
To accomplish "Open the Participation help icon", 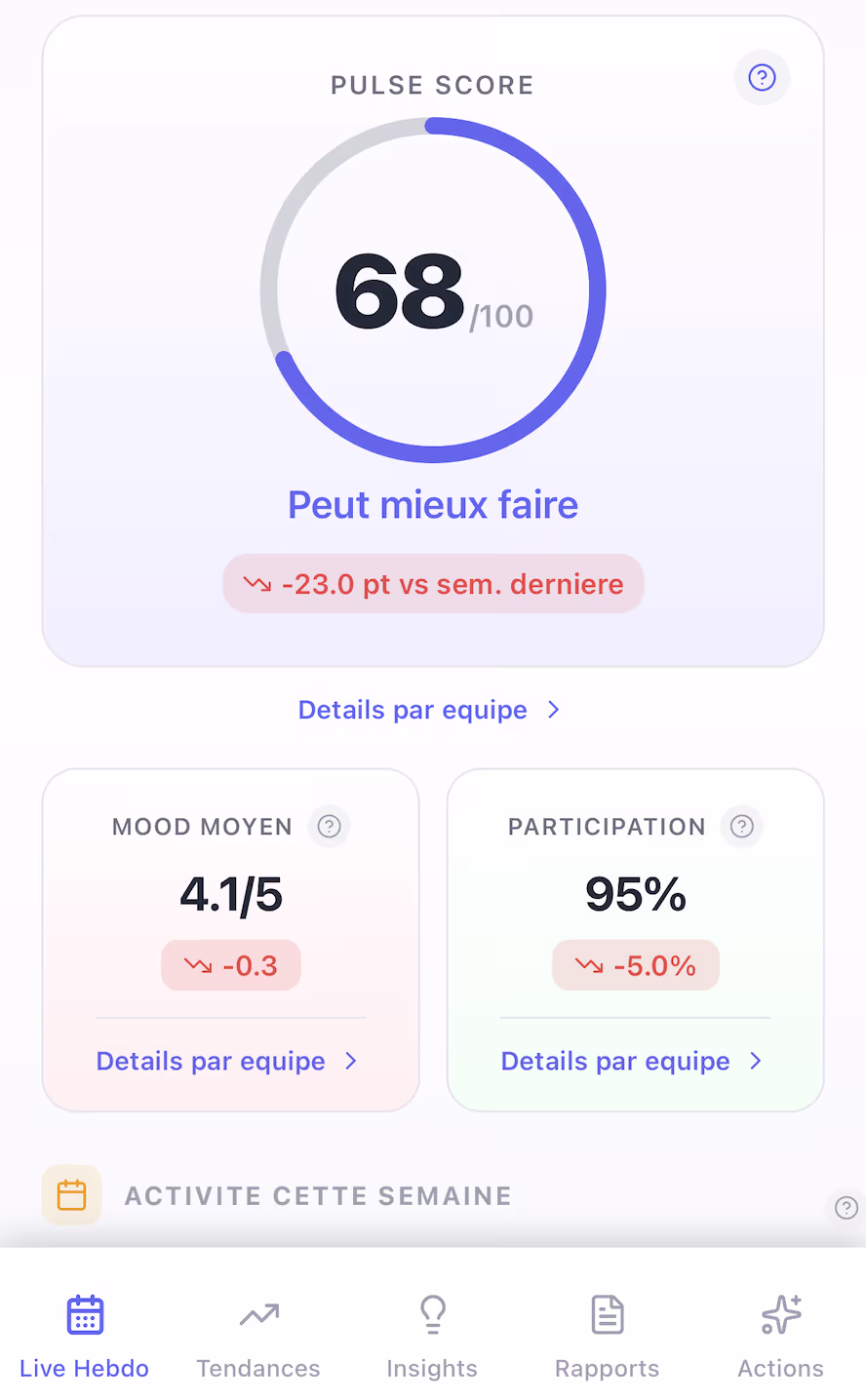I will click(x=742, y=826).
